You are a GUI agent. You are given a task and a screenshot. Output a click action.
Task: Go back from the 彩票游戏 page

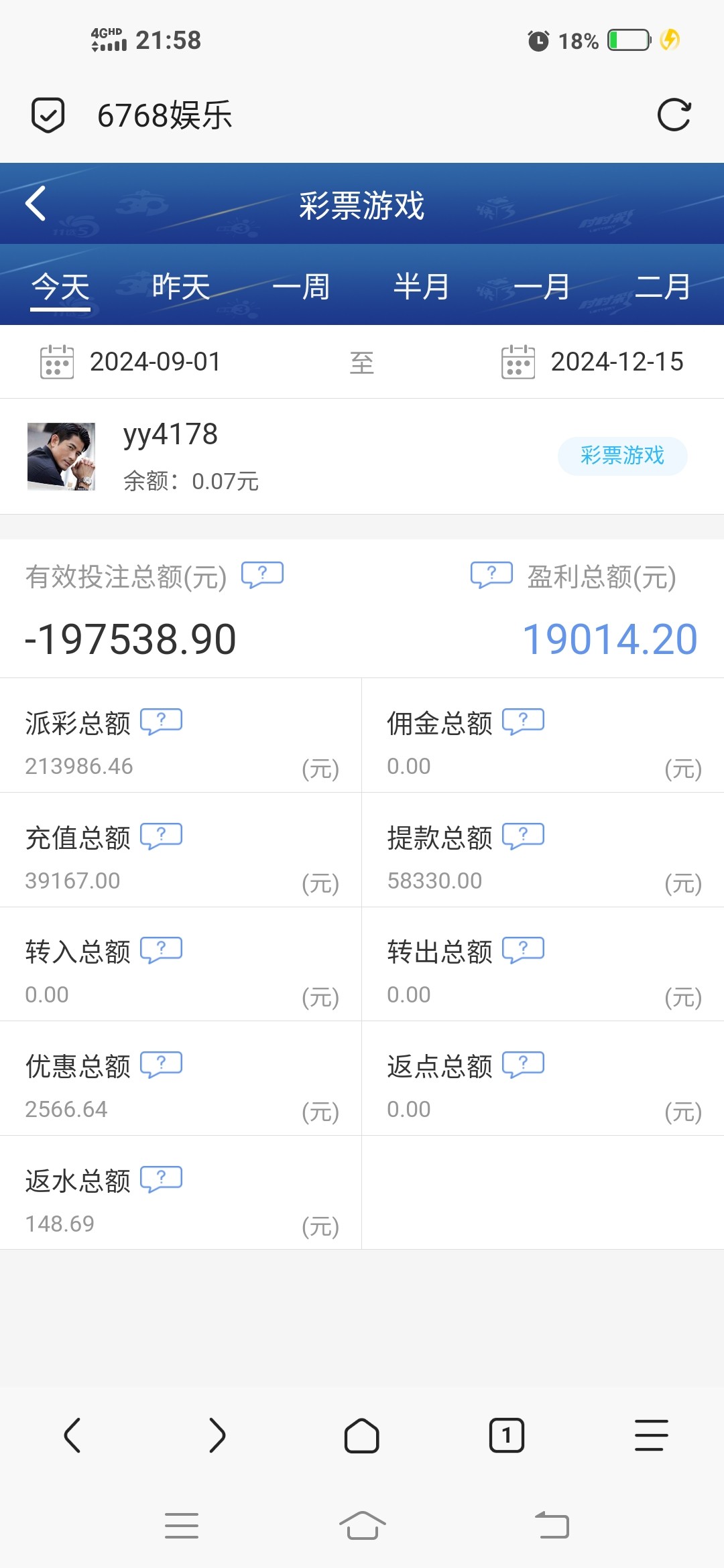coord(36,203)
